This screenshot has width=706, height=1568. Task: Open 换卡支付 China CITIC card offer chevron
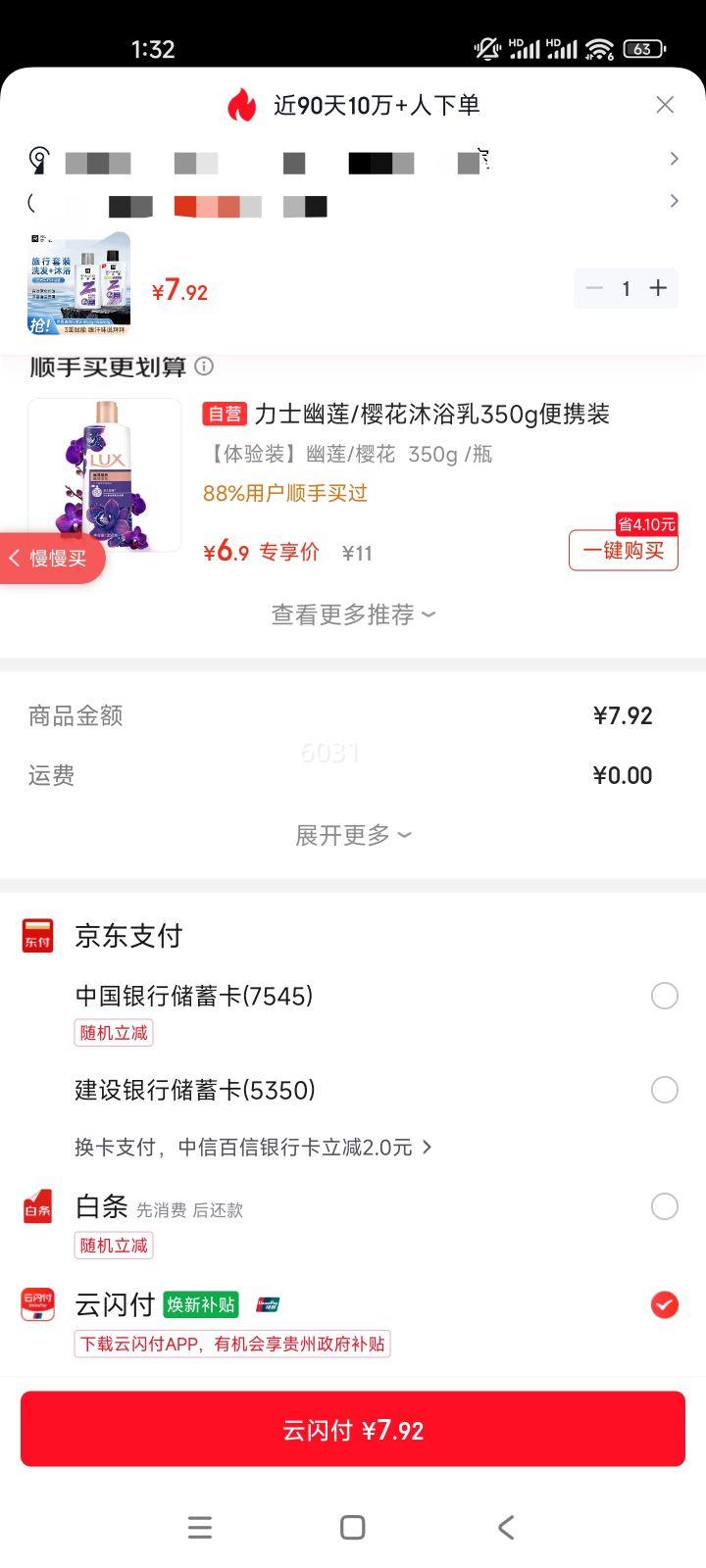click(427, 1148)
